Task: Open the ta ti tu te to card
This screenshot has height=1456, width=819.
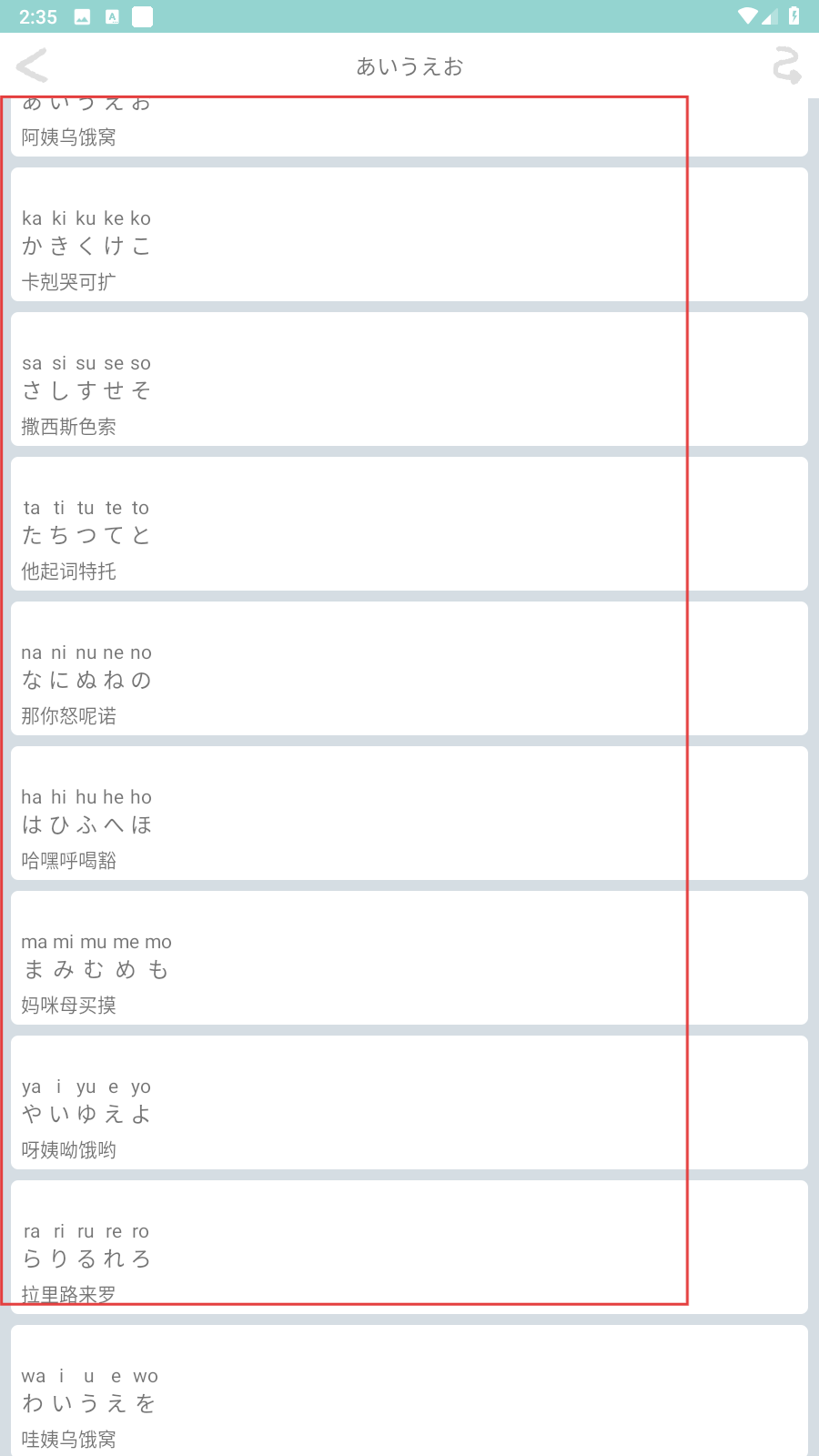Action: (409, 524)
